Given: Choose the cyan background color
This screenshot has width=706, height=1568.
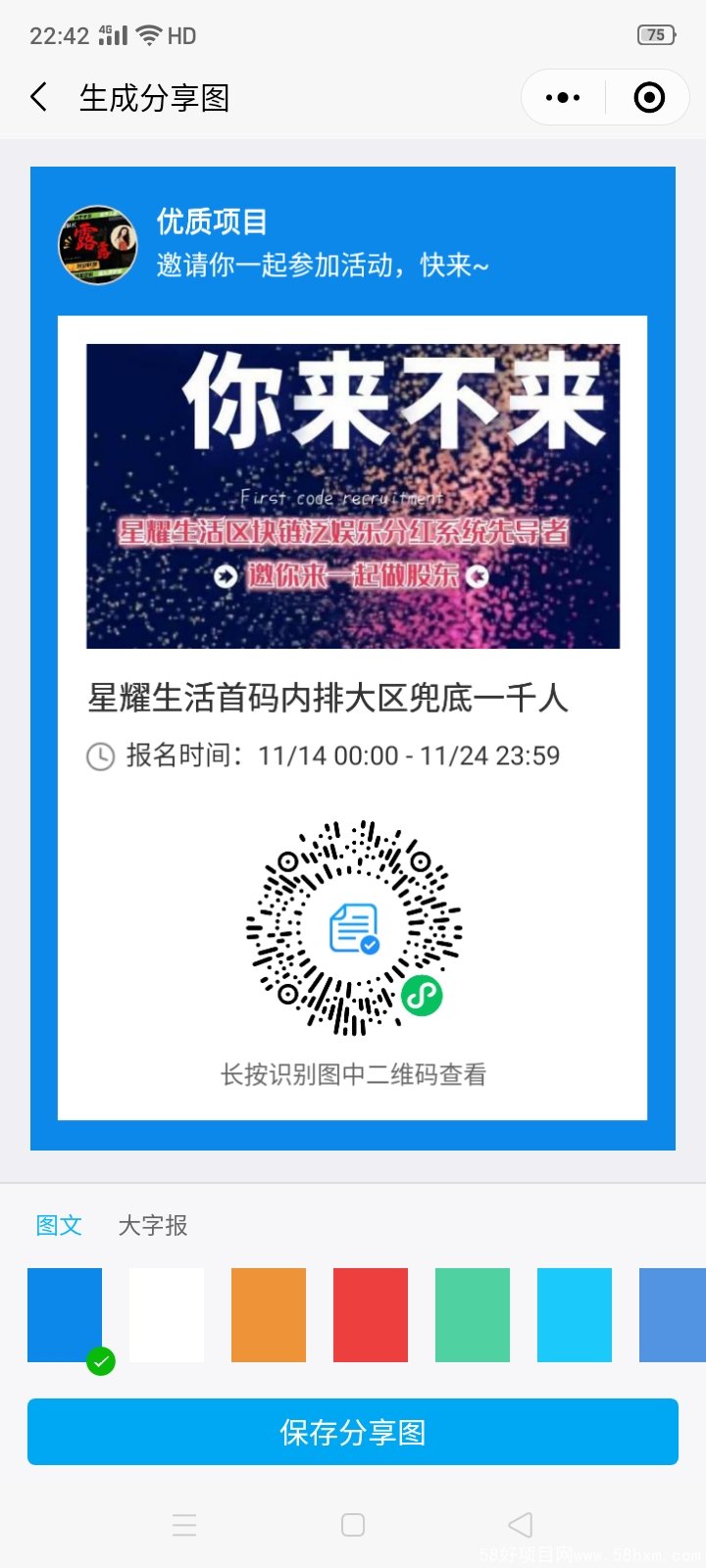Looking at the screenshot, I should pyautogui.click(x=575, y=1315).
